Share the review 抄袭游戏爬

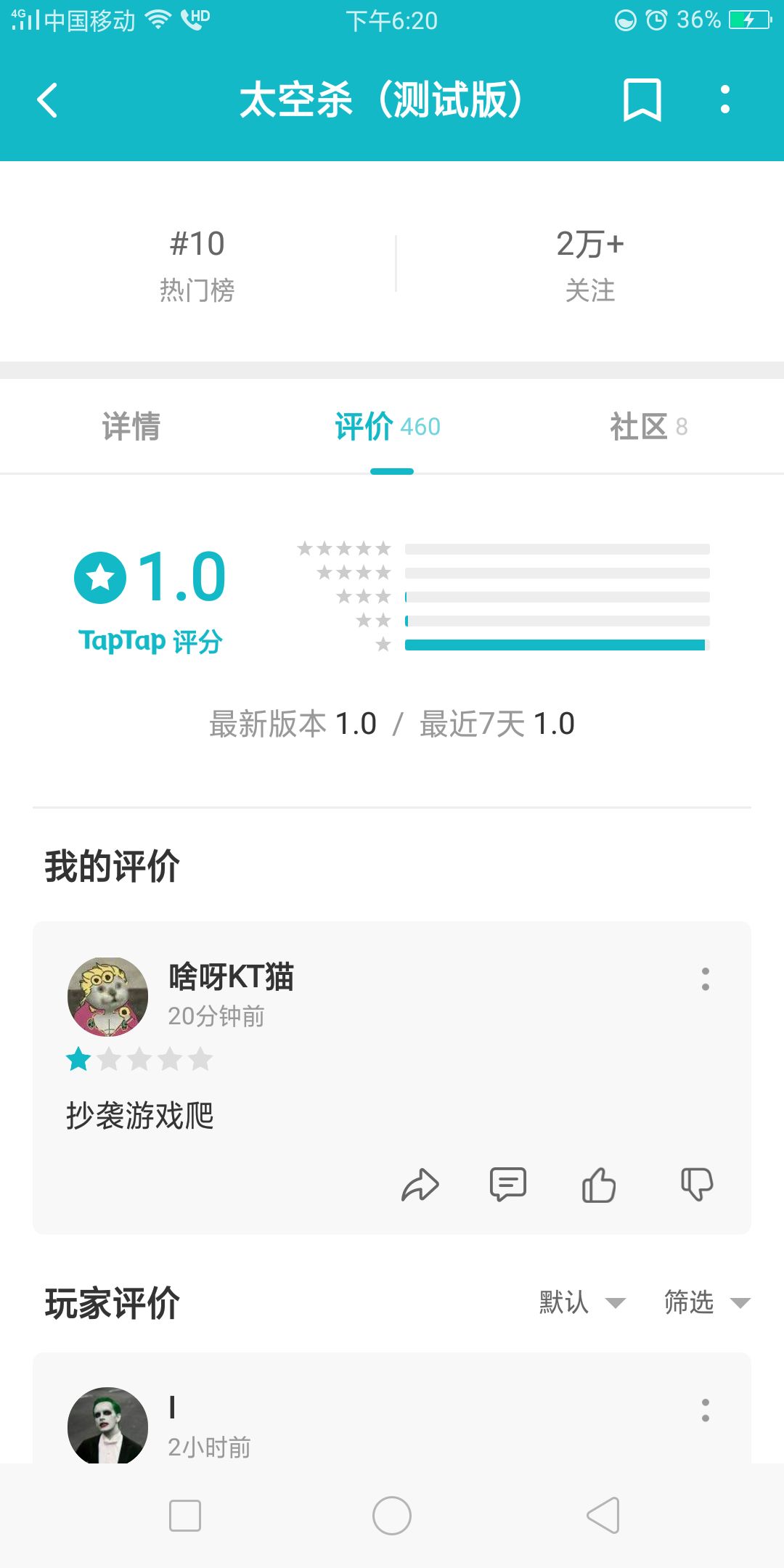click(420, 1185)
